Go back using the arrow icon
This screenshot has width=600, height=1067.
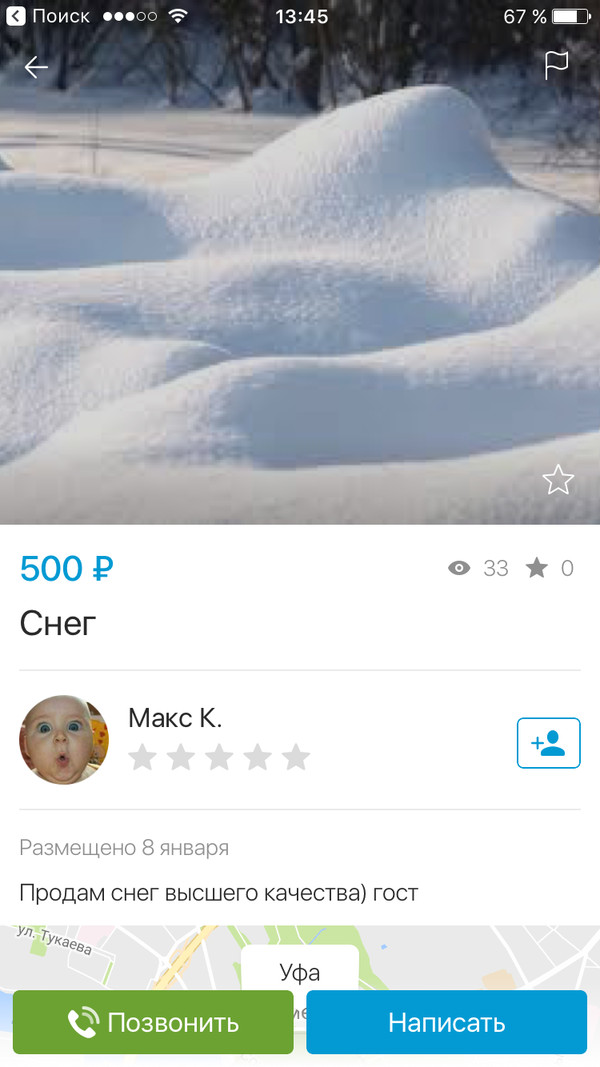[x=36, y=67]
